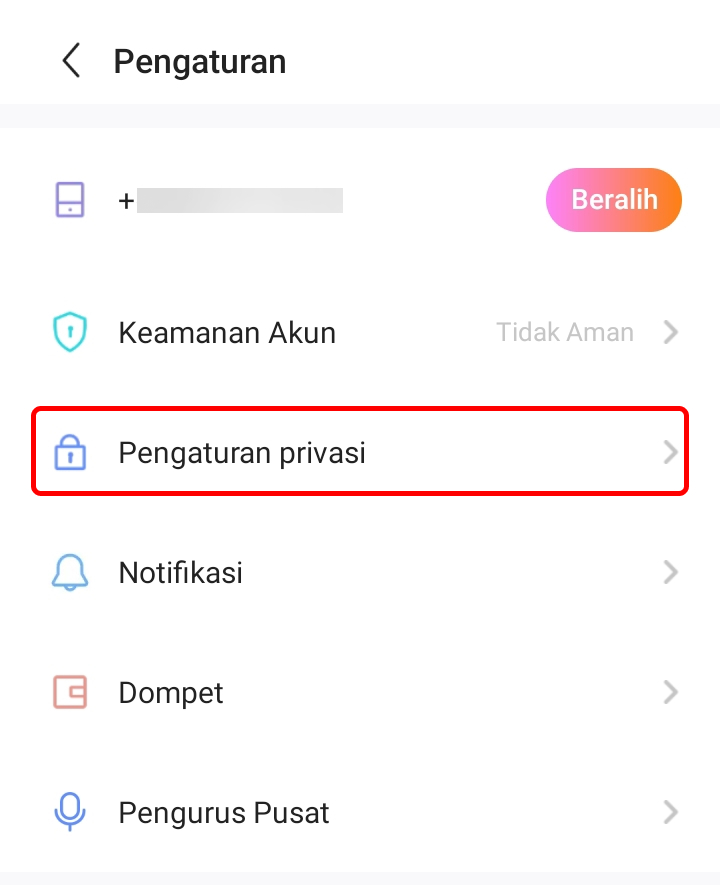Image resolution: width=720 pixels, height=885 pixels.
Task: Click the blue padlock icon for Pengaturan privasi
Action: 69,452
